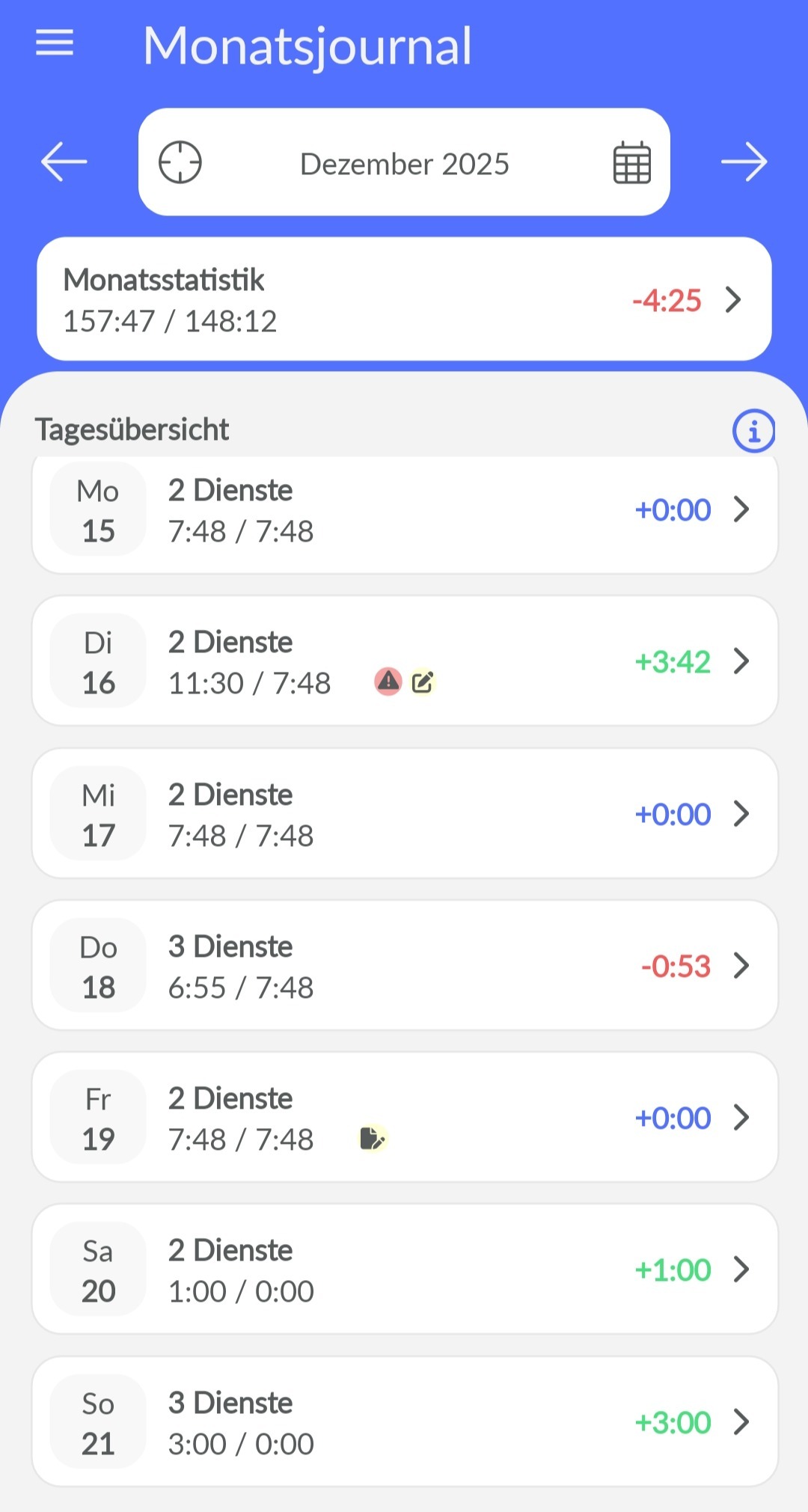
Task: View Sonntag 21 with 3 Dienste
Action: (x=404, y=1421)
